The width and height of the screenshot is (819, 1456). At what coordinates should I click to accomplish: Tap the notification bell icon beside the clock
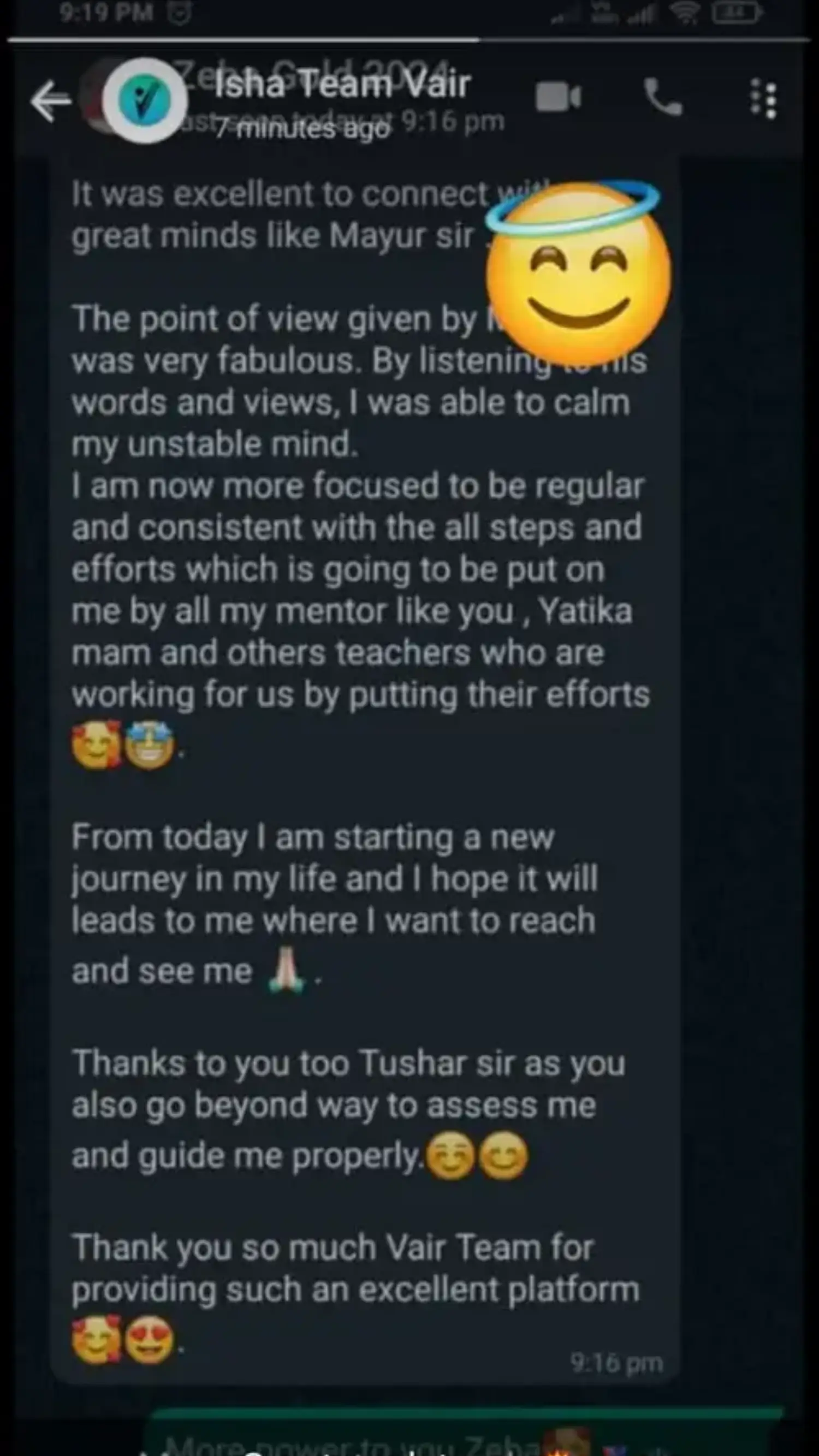pyautogui.click(x=180, y=13)
